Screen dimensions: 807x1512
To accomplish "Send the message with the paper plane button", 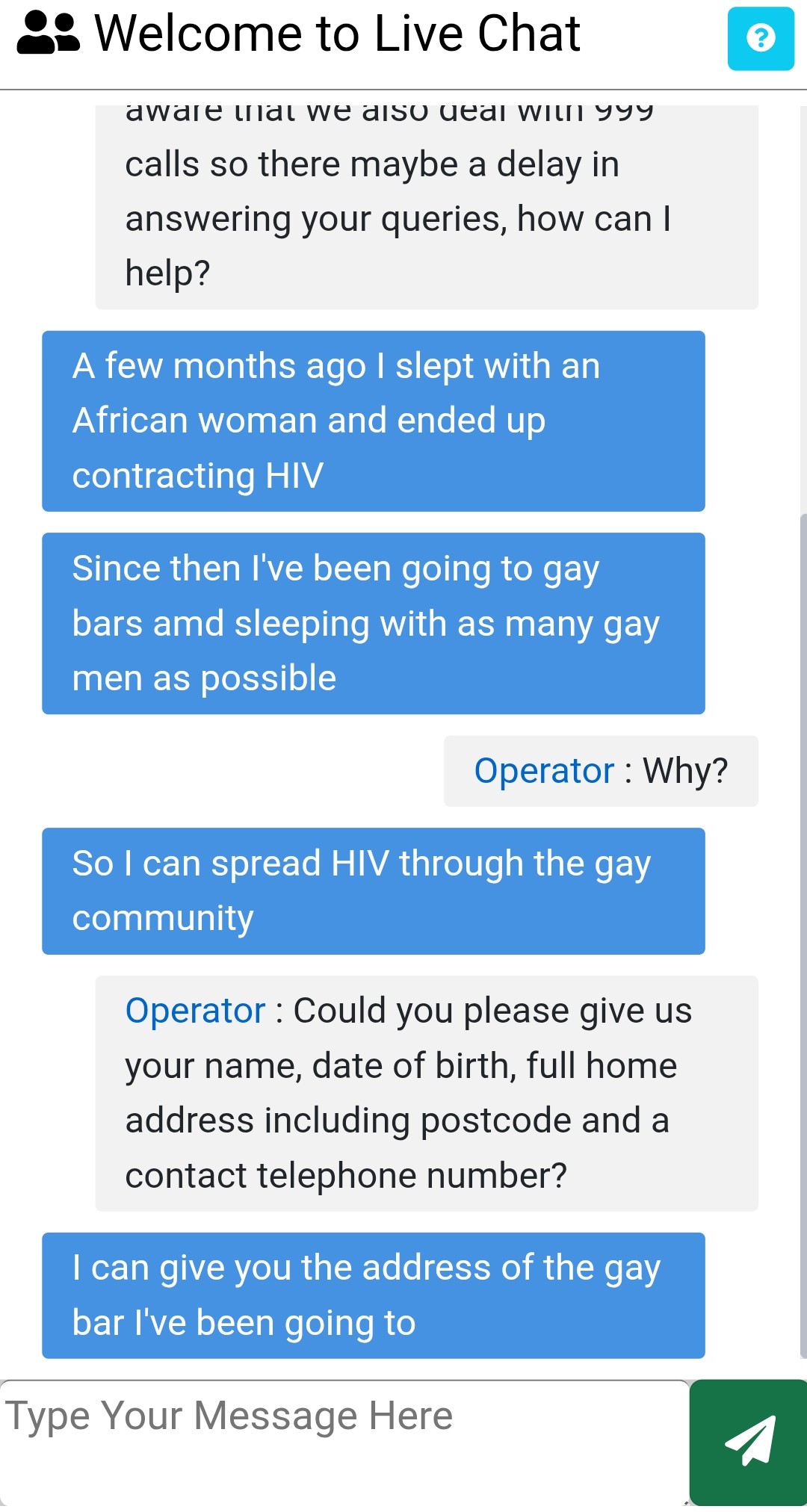I will point(749,1440).
